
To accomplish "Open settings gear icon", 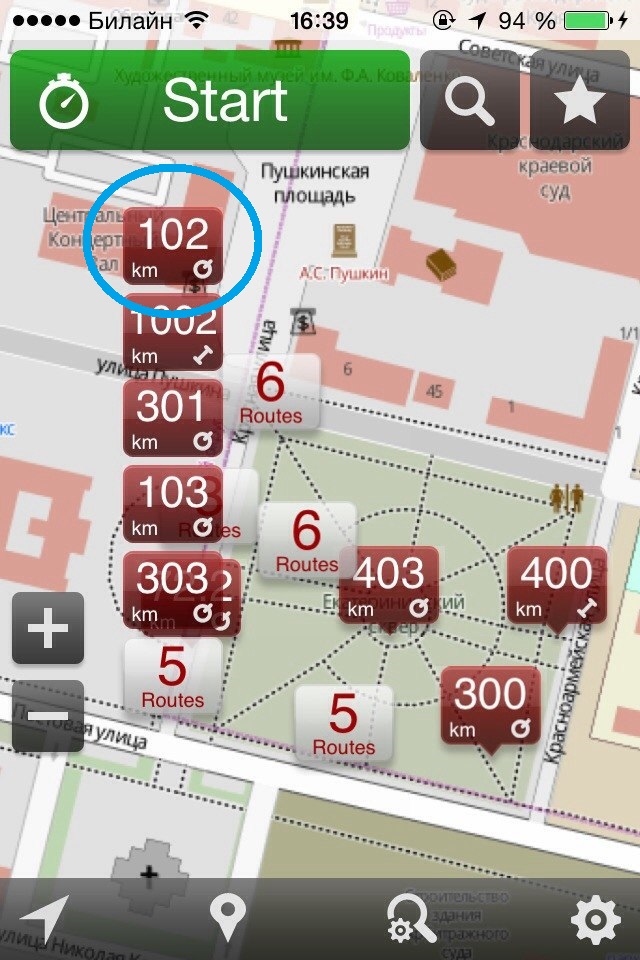I will 594,918.
